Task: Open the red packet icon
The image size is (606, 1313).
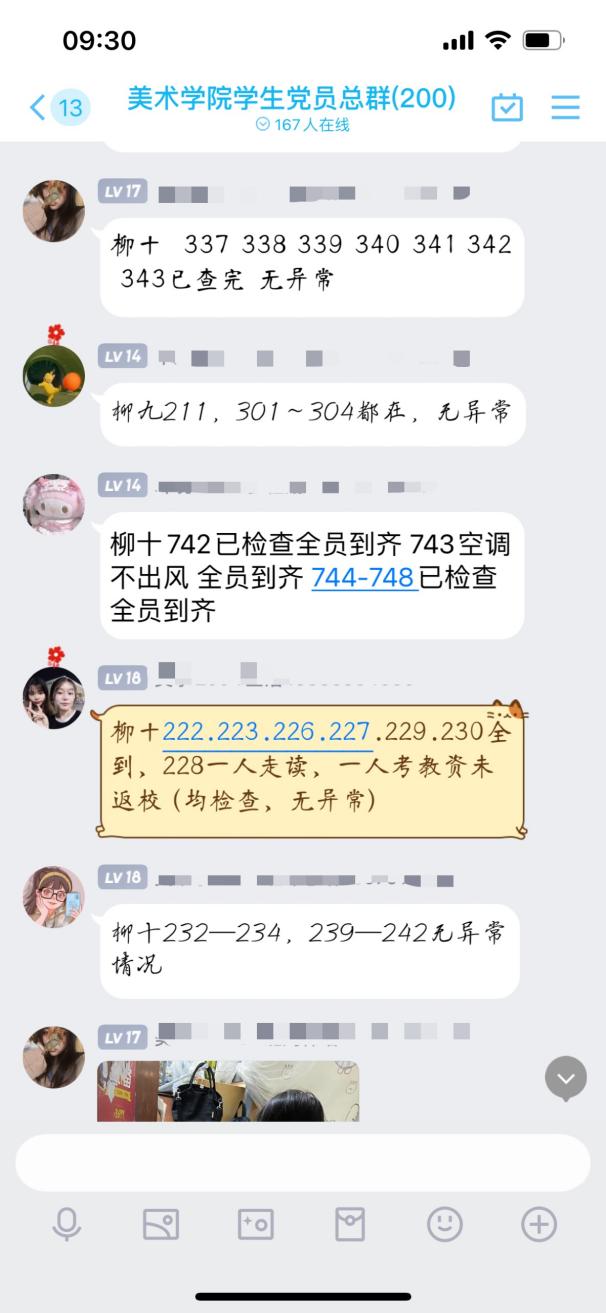Action: click(349, 1224)
